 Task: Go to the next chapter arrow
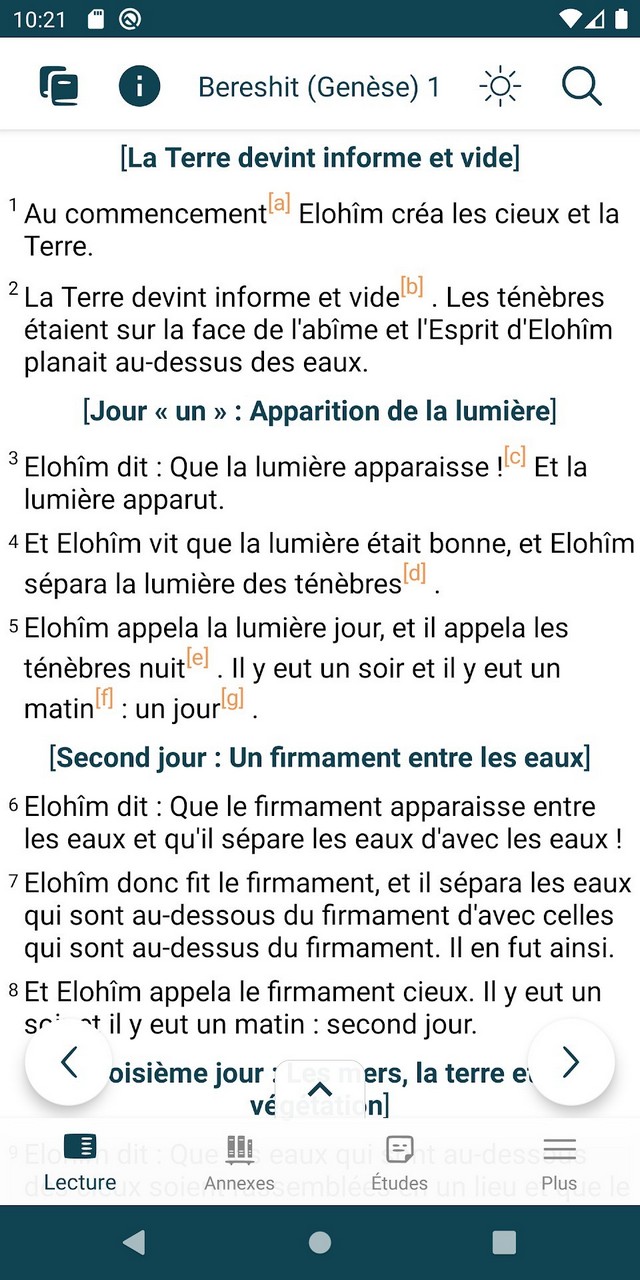click(x=570, y=1062)
